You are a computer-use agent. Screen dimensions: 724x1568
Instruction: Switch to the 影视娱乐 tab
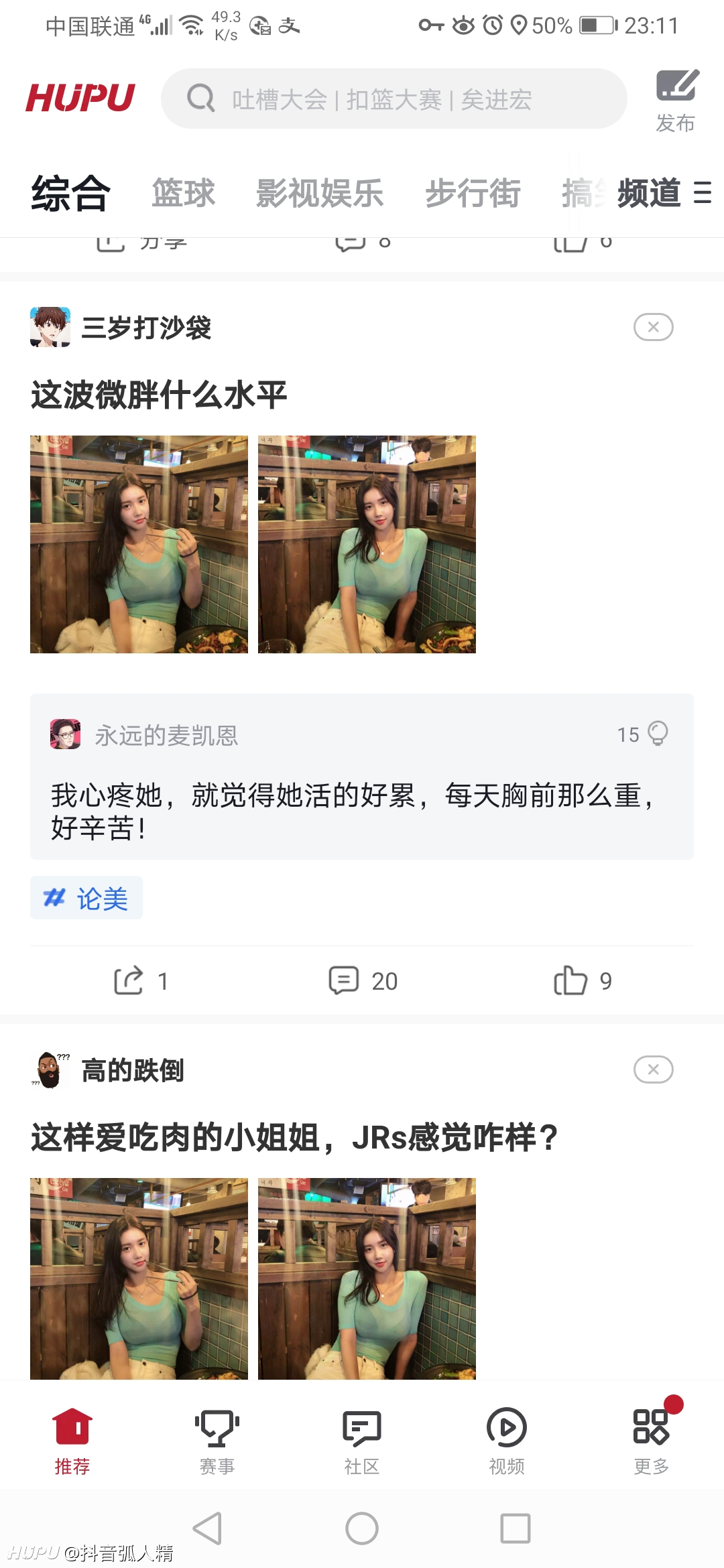click(320, 193)
